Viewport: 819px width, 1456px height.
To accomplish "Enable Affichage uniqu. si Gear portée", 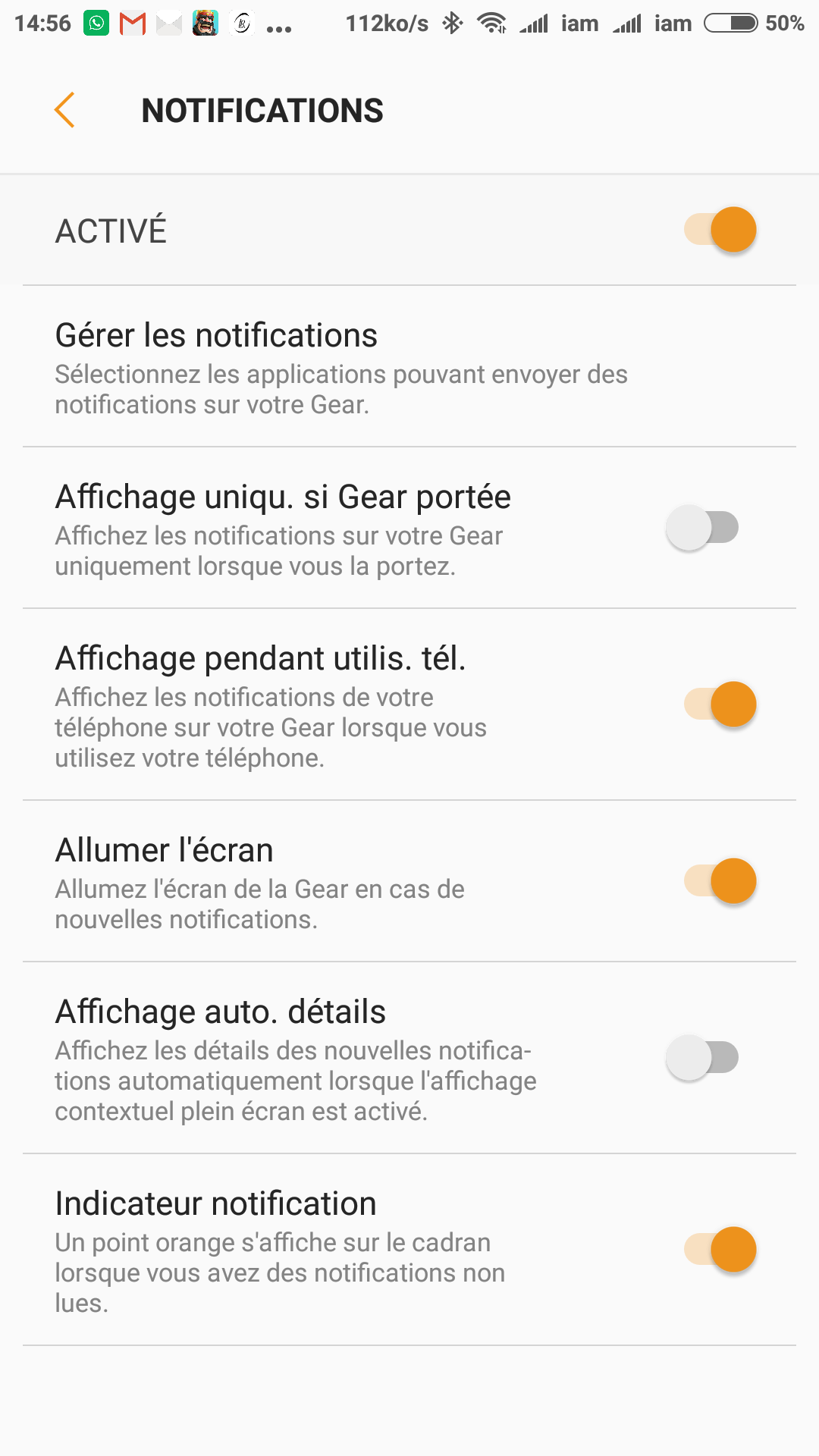I will pos(702,528).
